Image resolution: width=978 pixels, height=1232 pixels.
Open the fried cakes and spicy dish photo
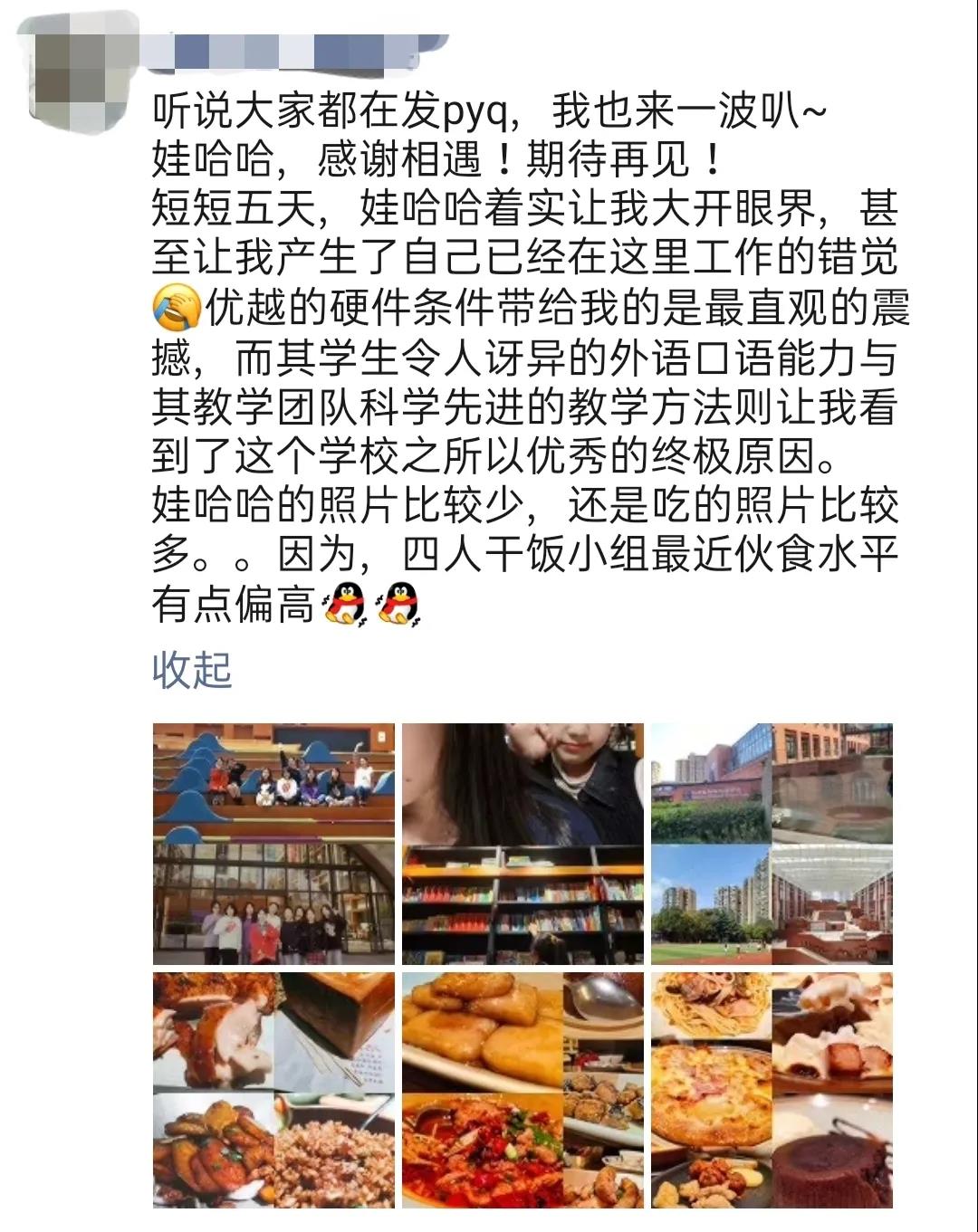(x=523, y=1090)
